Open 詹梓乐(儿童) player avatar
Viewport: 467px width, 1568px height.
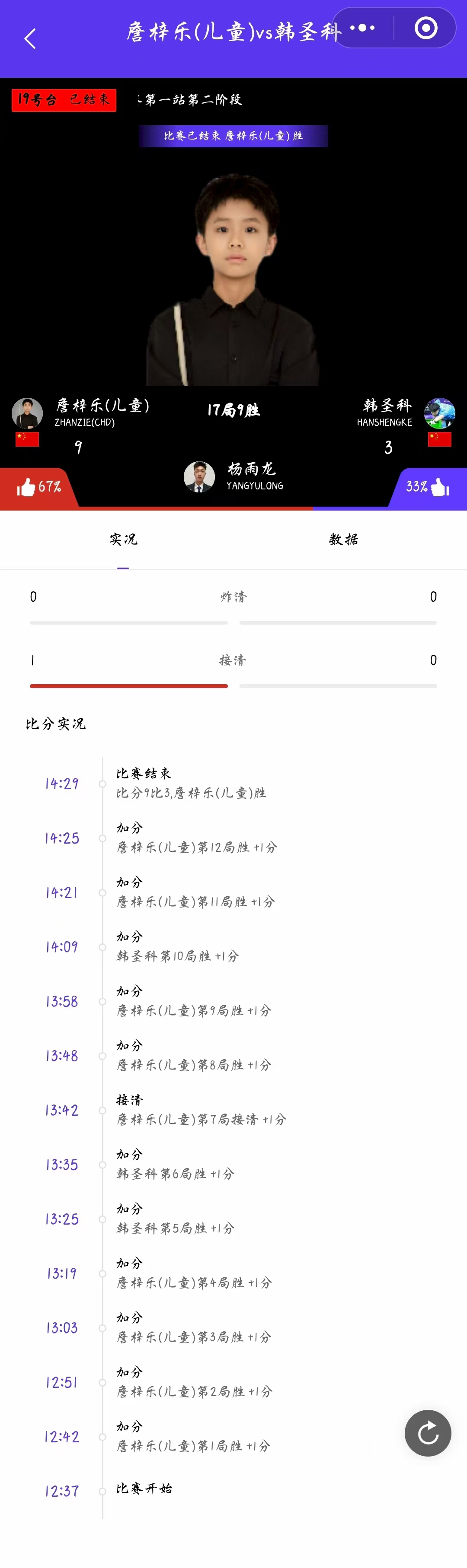pyautogui.click(x=27, y=413)
